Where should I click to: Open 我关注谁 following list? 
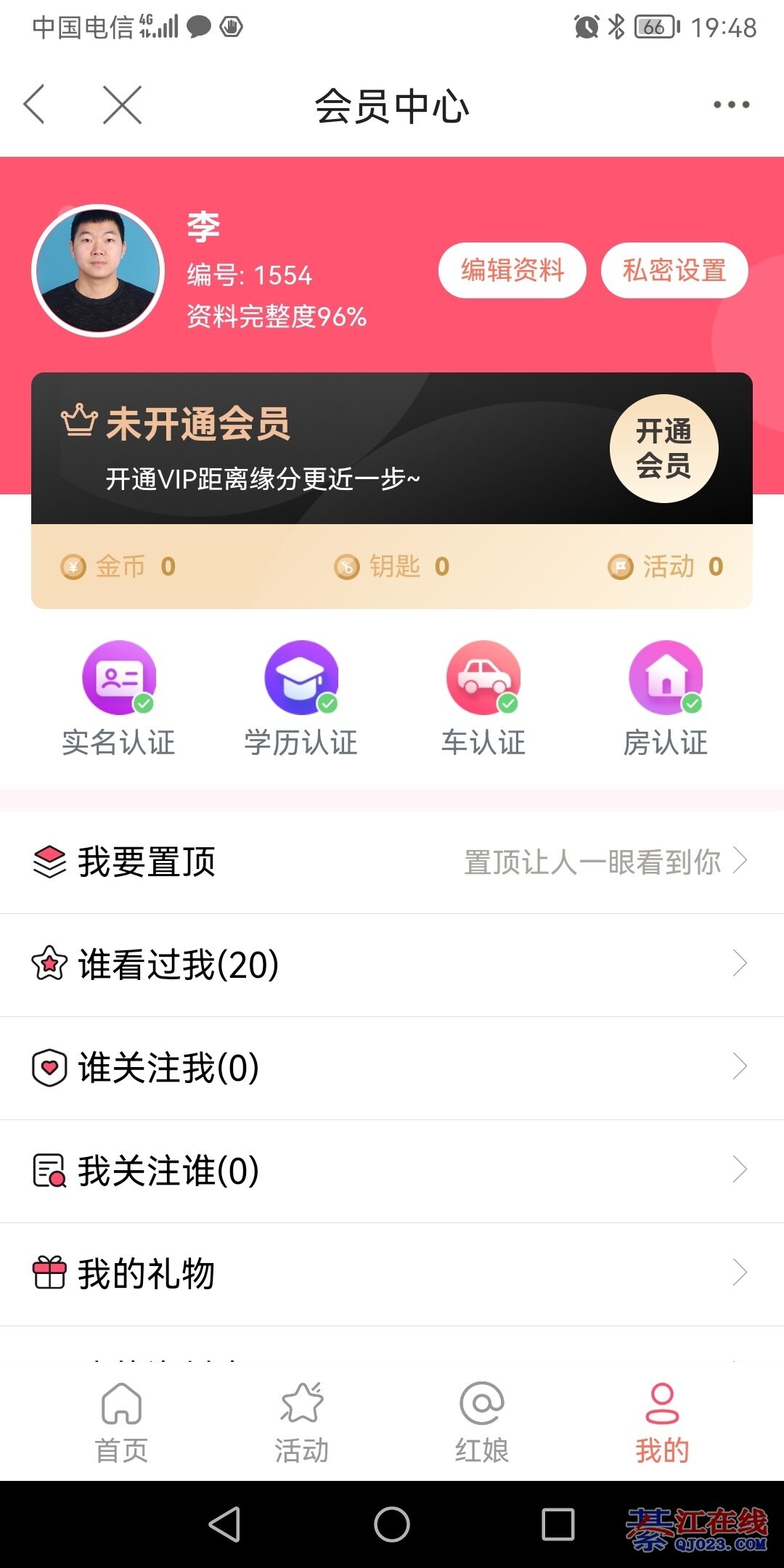(392, 1171)
